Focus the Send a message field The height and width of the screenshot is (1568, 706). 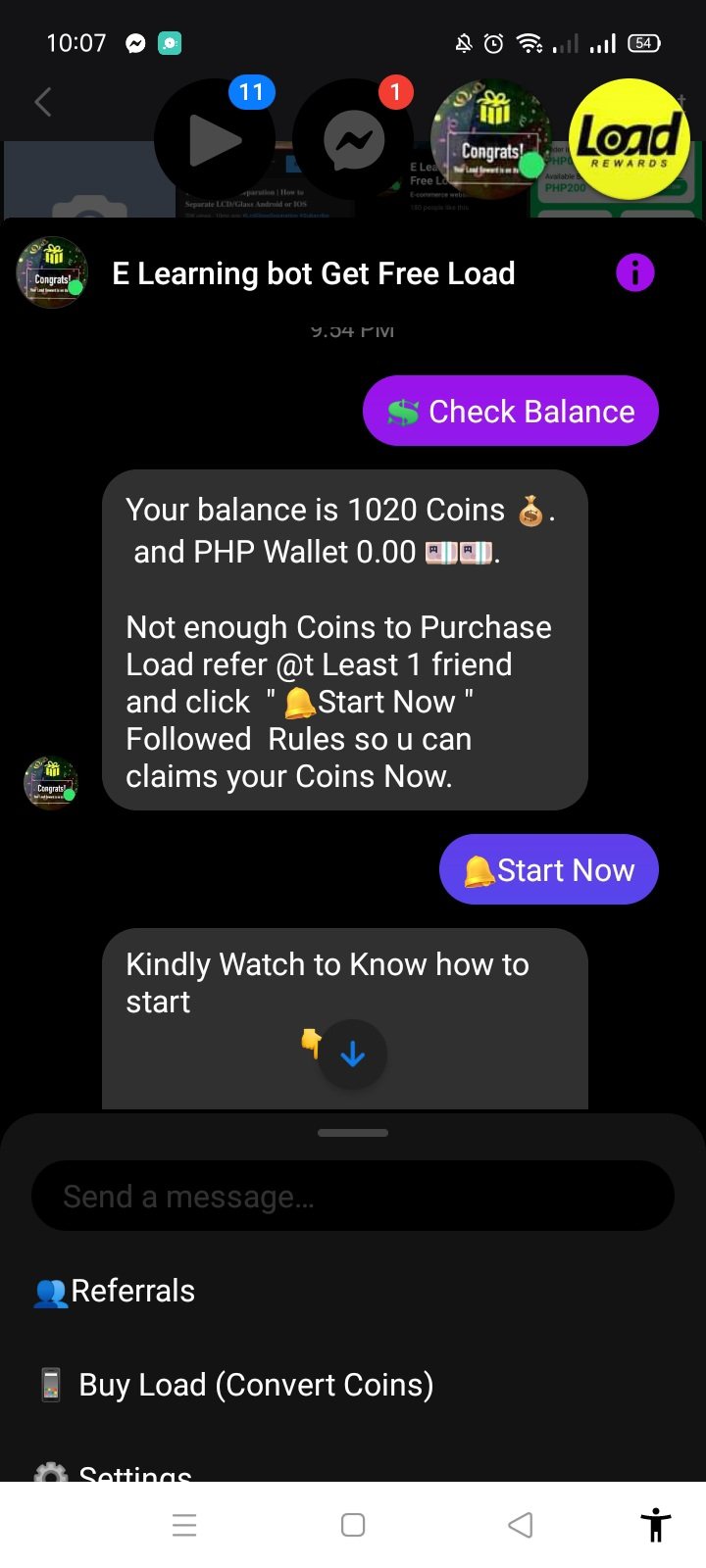pos(353,1196)
